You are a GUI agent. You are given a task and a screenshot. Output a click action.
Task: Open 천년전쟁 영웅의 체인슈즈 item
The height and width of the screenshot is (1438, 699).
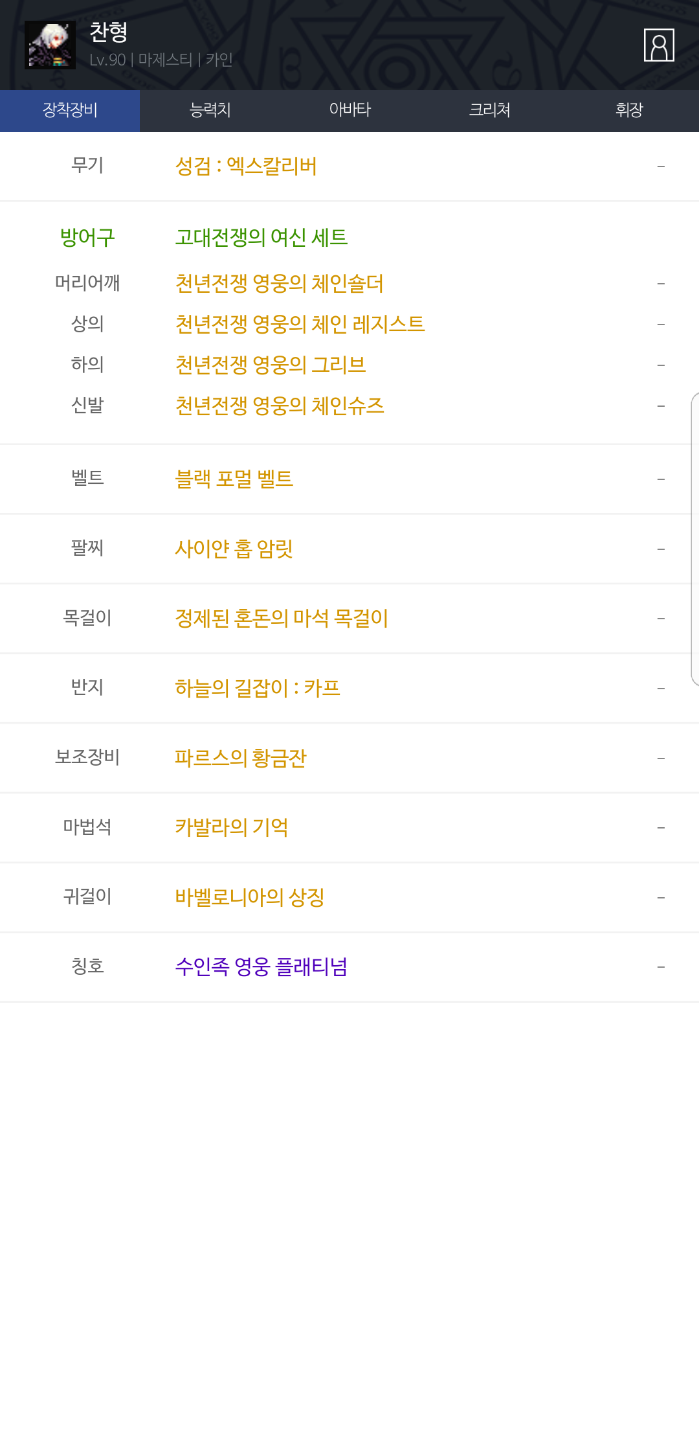click(x=280, y=406)
